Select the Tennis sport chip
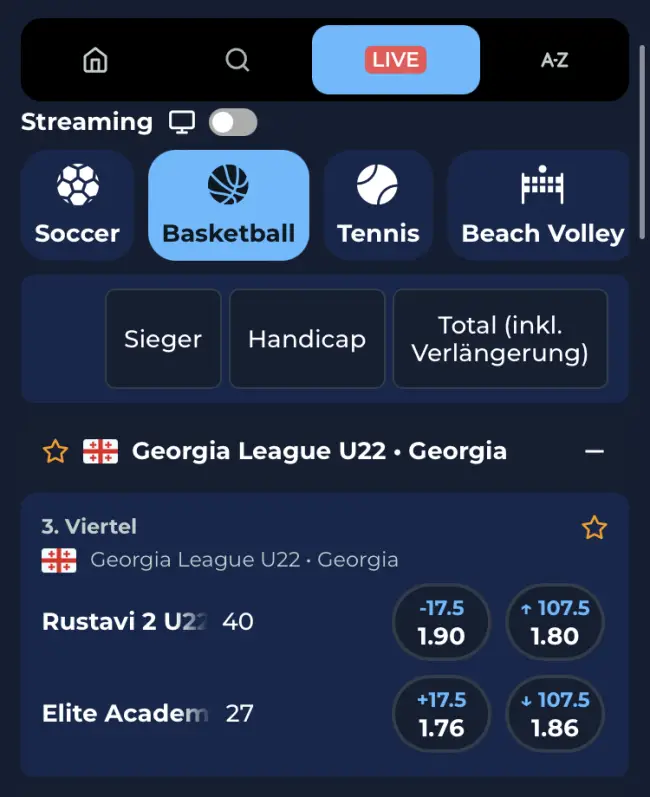This screenshot has height=797, width=650. pyautogui.click(x=378, y=205)
